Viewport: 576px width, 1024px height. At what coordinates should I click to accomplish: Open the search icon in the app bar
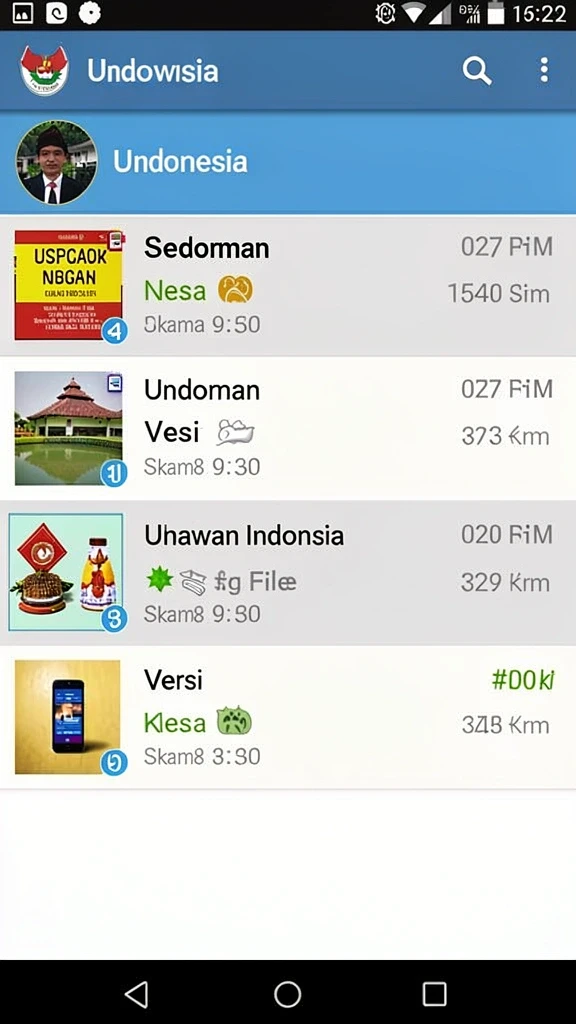pos(477,71)
